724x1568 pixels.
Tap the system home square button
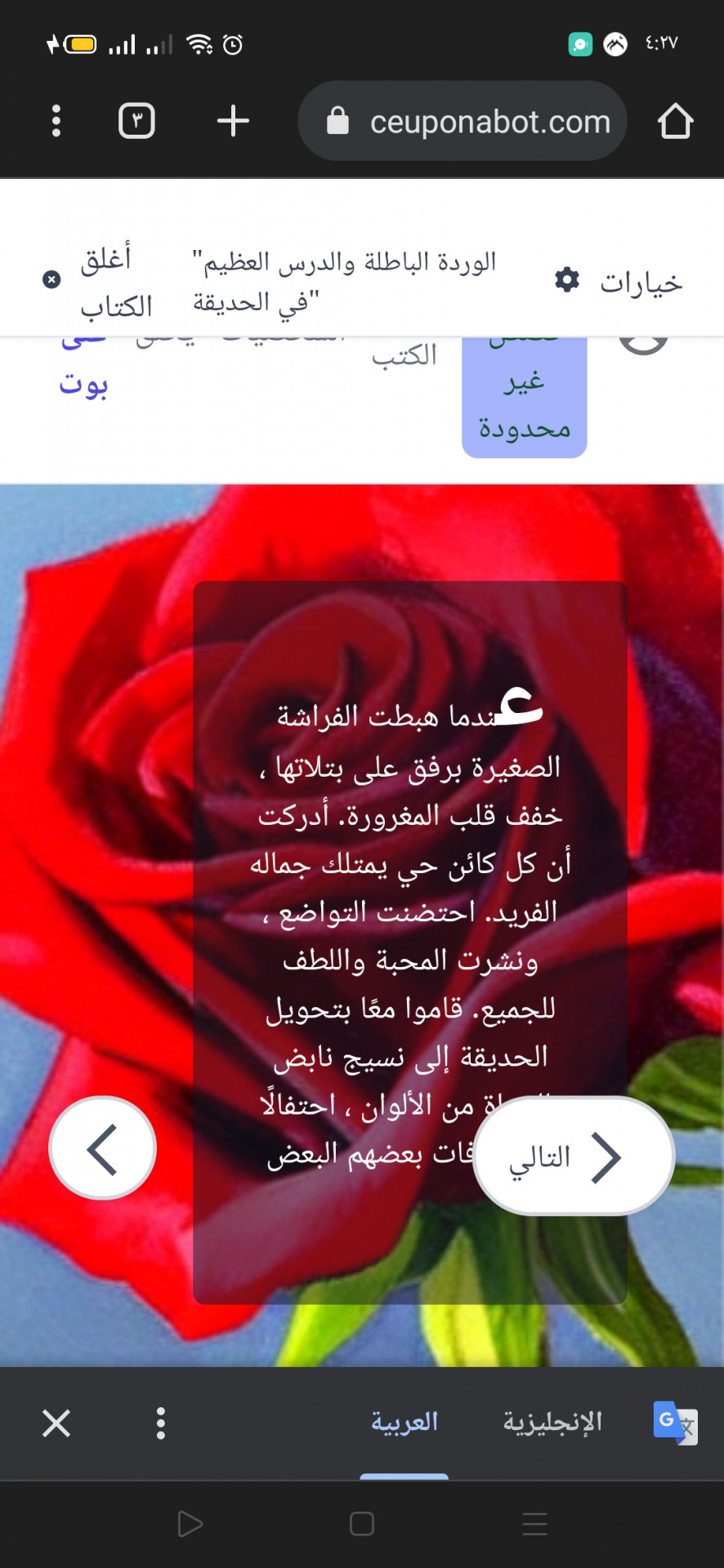pos(362,1524)
